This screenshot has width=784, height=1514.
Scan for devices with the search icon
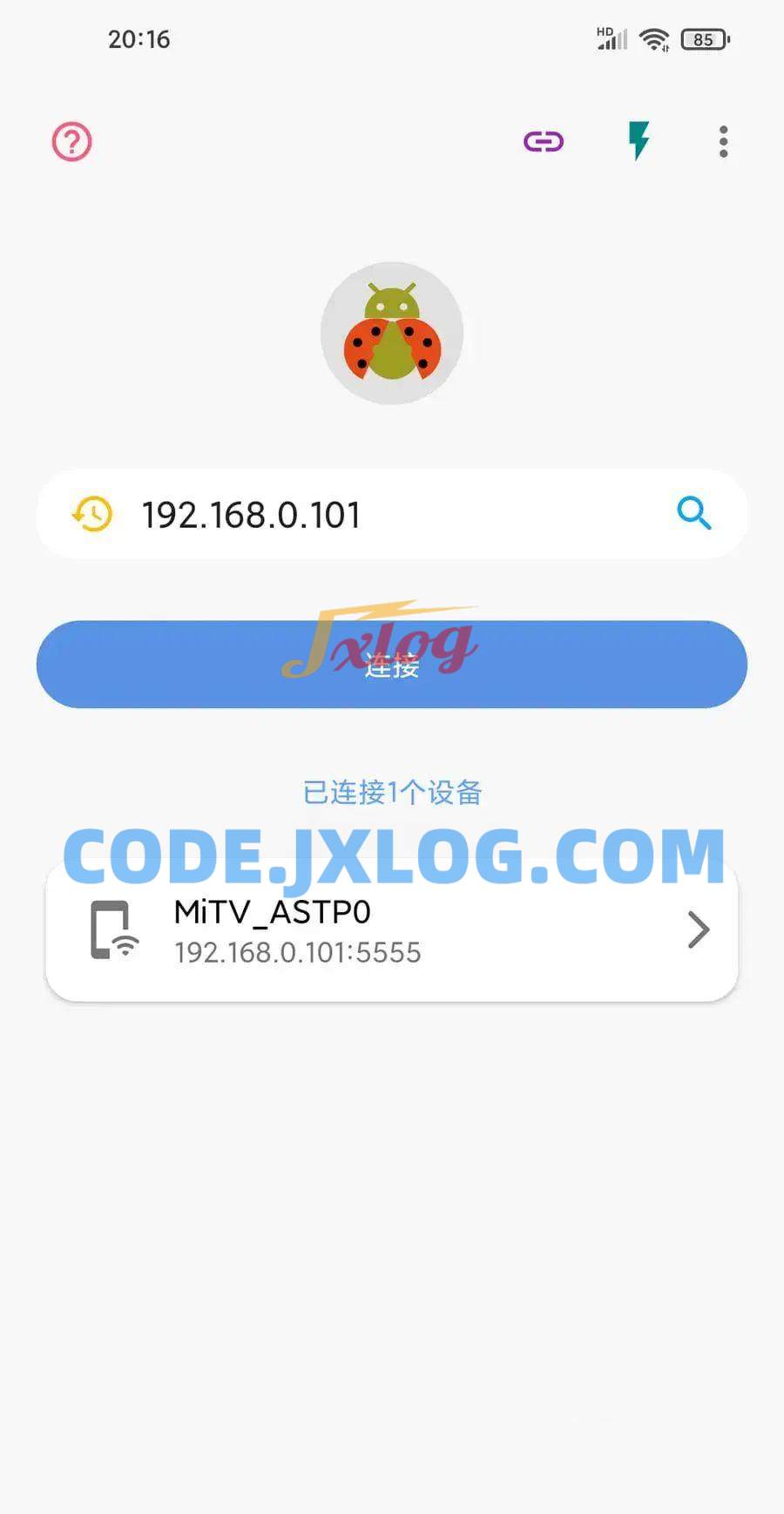tap(693, 513)
